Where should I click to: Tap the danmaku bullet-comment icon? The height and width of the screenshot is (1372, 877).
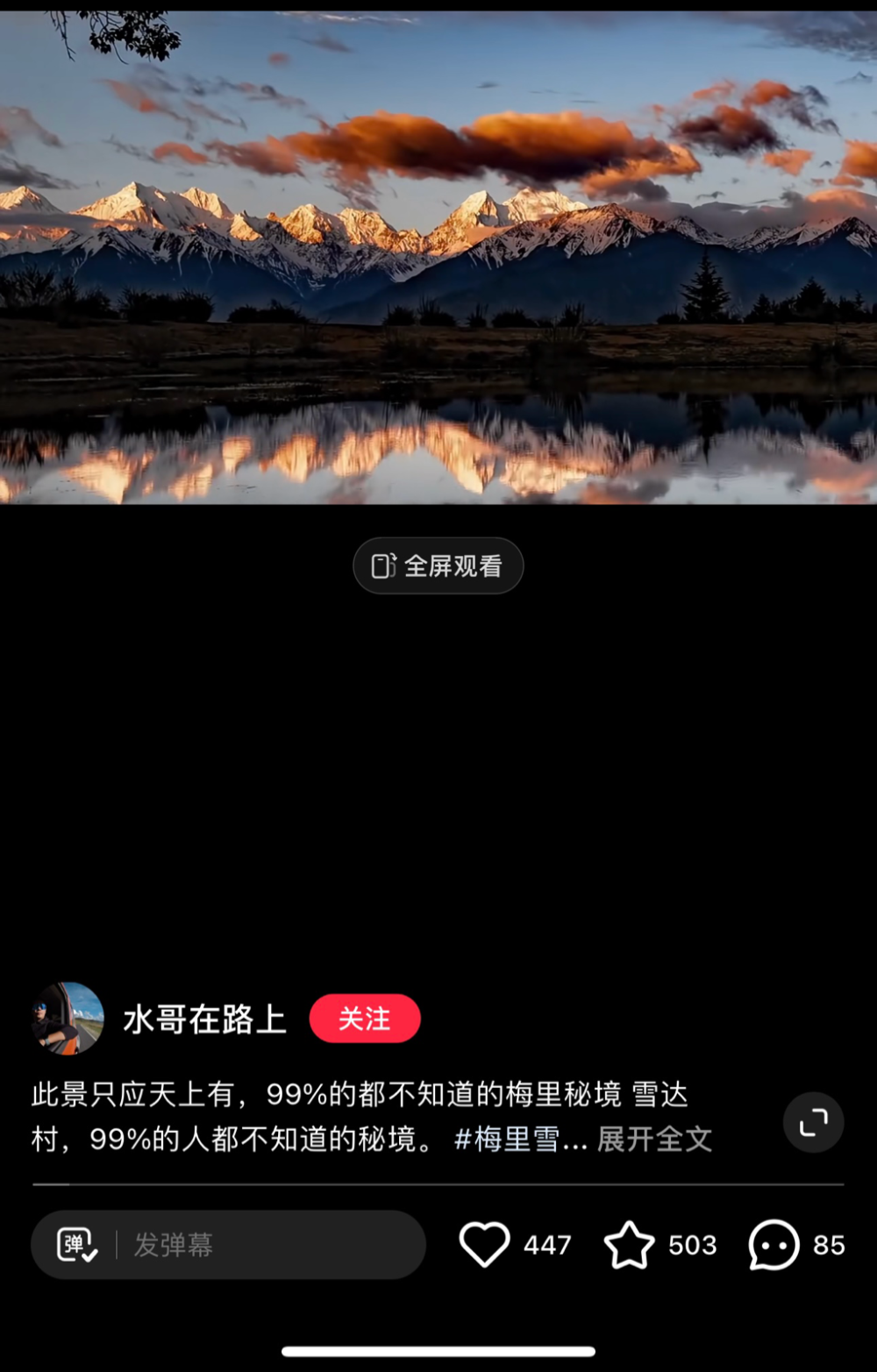coord(77,1245)
